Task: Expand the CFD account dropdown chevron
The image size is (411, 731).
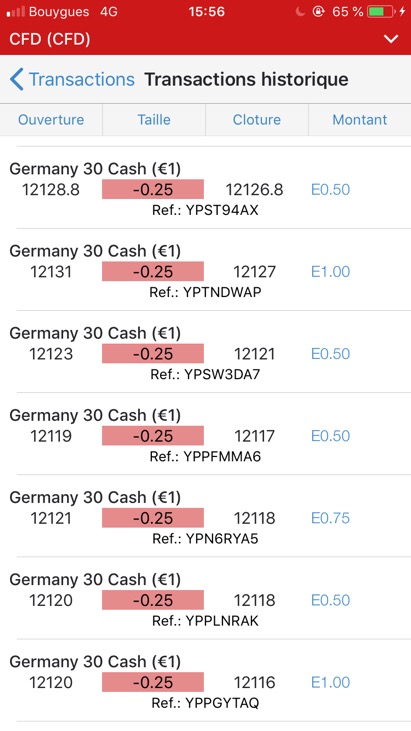Action: 390,39
